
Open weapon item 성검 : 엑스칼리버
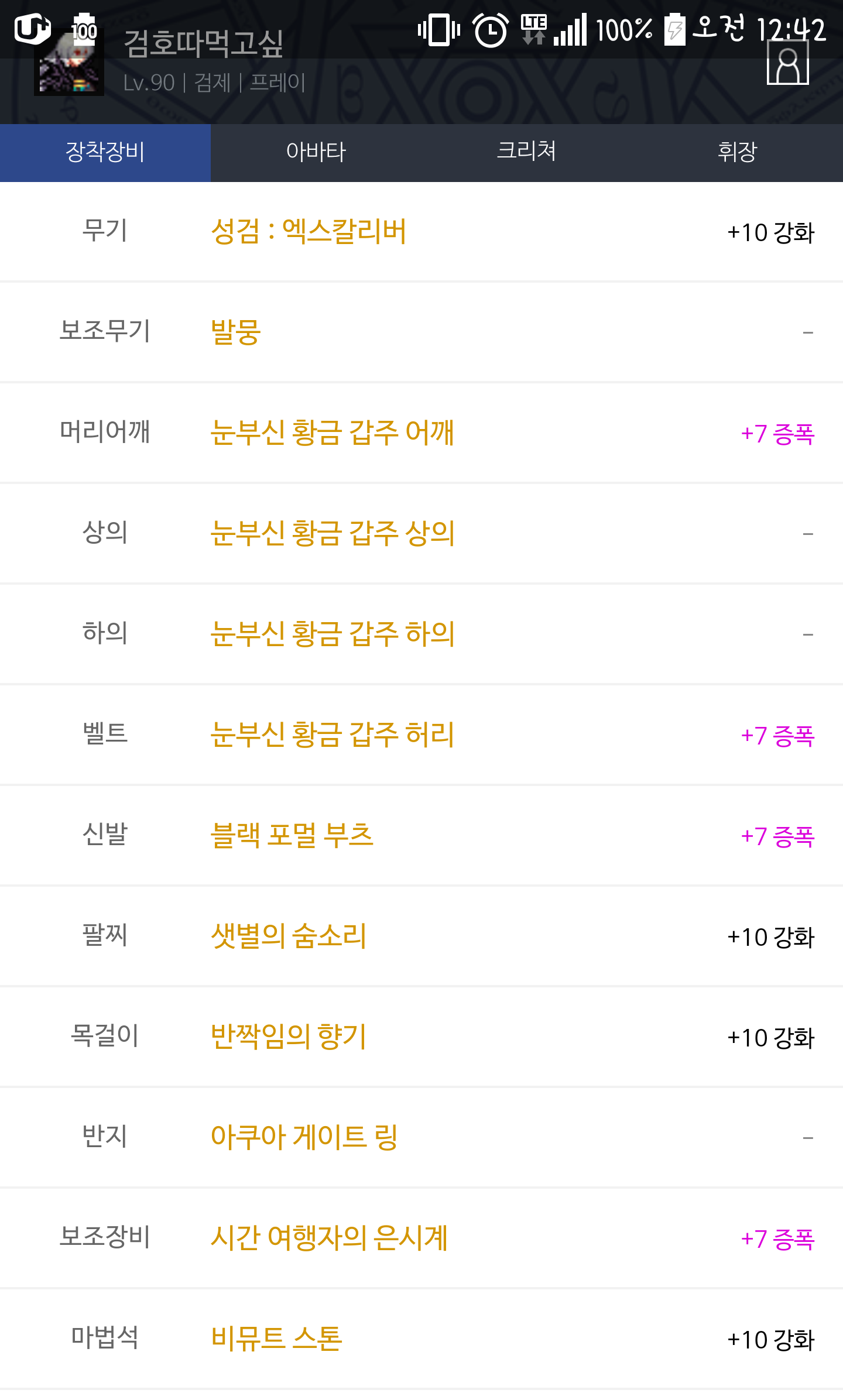(421, 232)
